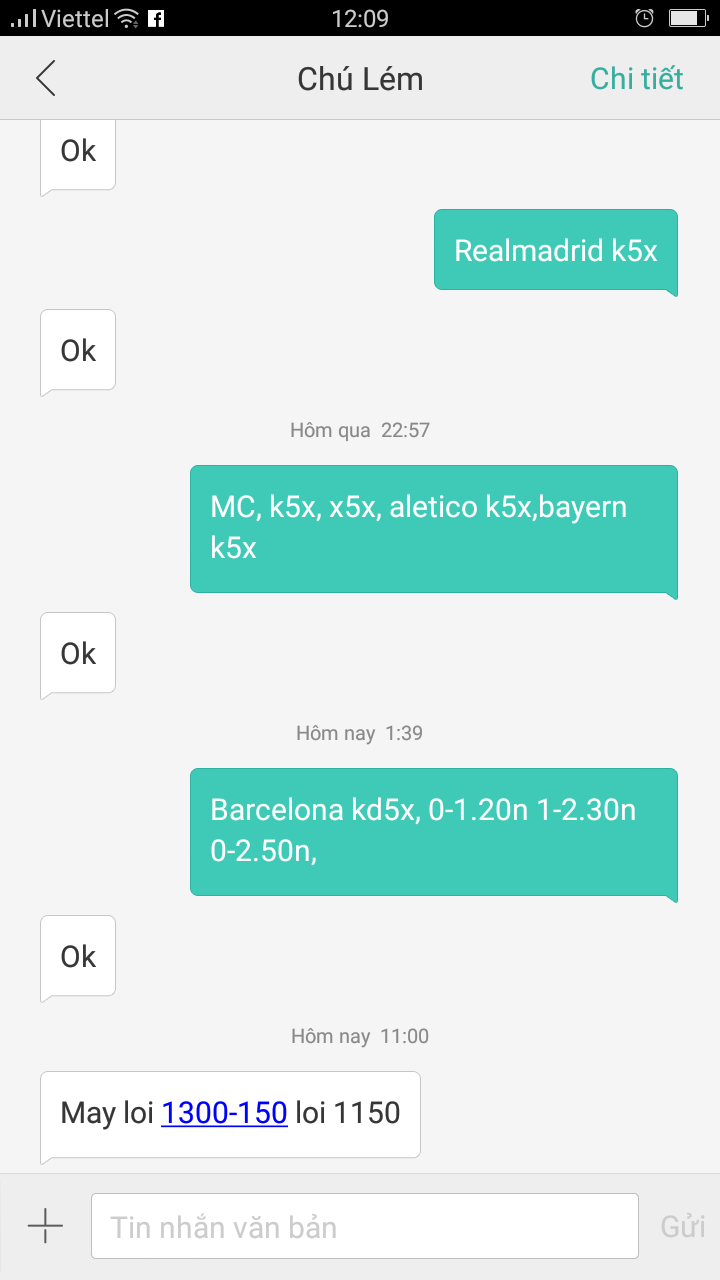The image size is (720, 1280).
Task: Focus the Tin nhắn văn bản field
Action: tap(364, 1226)
